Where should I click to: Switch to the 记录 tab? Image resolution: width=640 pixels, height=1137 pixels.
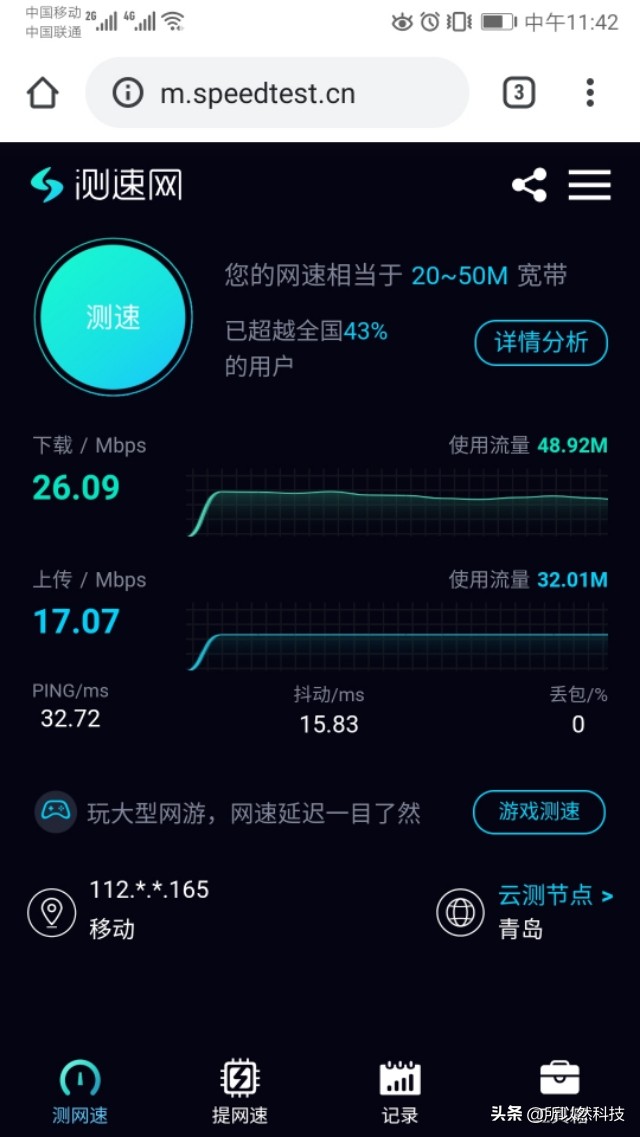400,1092
